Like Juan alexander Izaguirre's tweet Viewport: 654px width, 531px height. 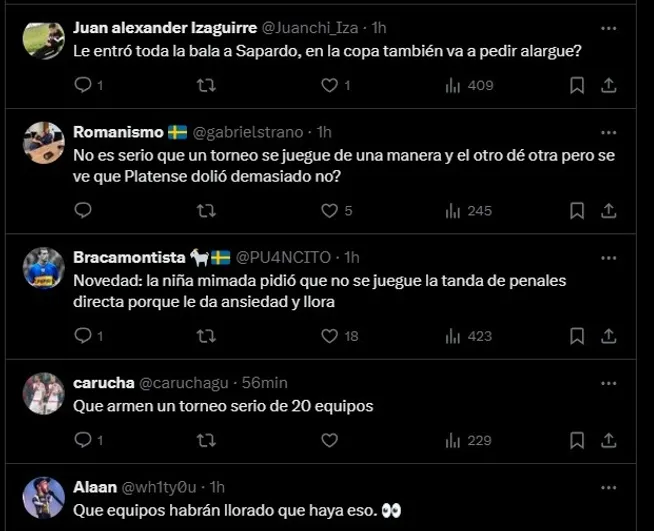[x=329, y=86]
